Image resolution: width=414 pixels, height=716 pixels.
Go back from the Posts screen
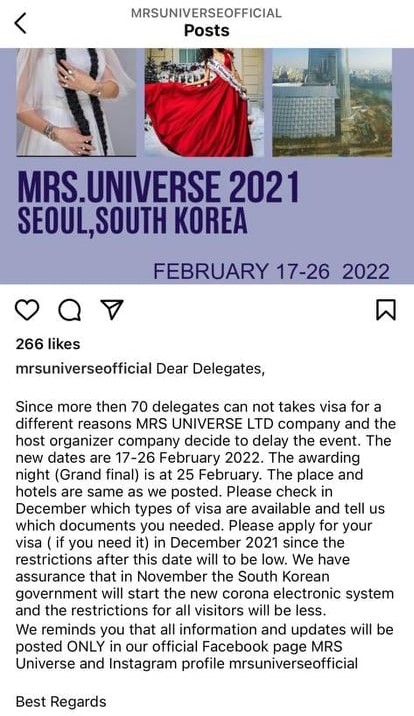[x=21, y=23]
